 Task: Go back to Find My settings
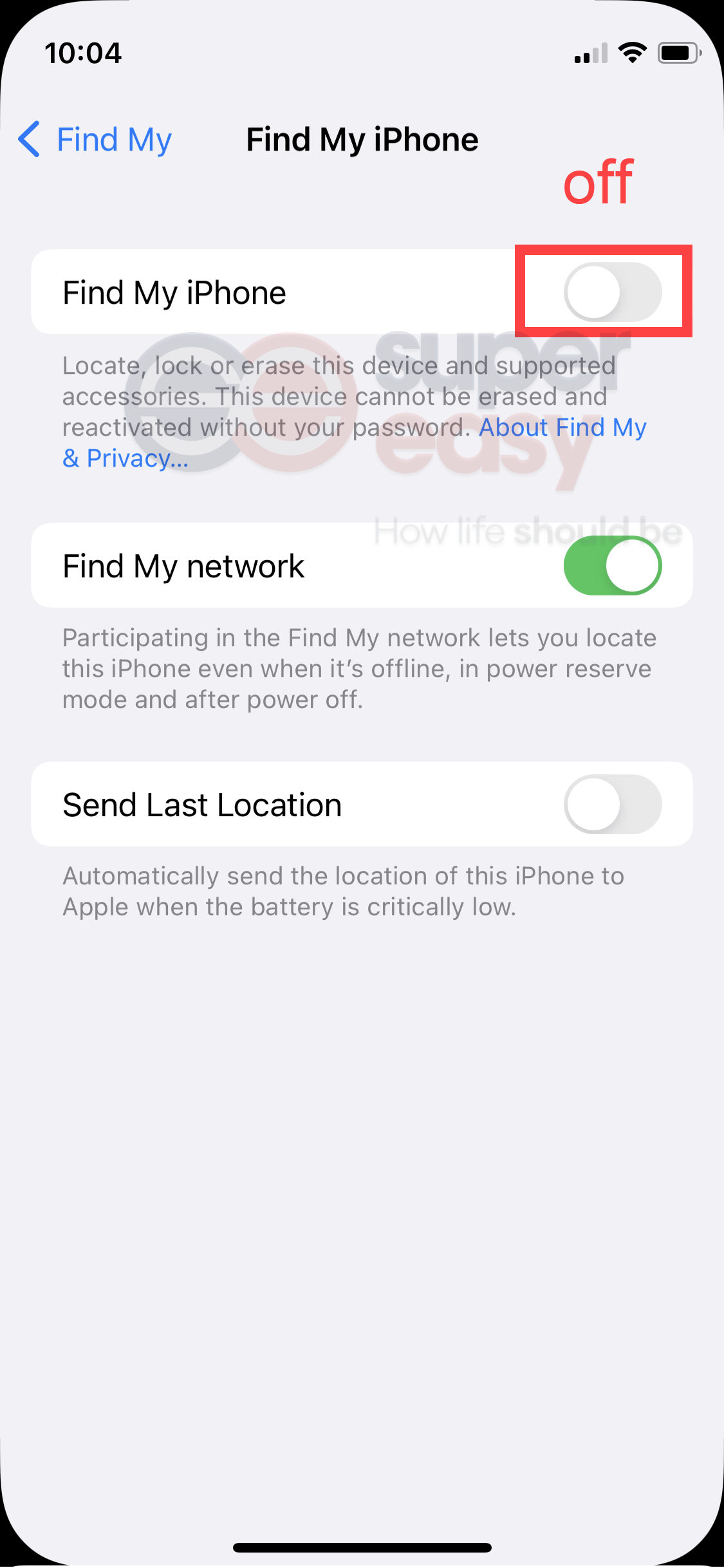coord(95,140)
